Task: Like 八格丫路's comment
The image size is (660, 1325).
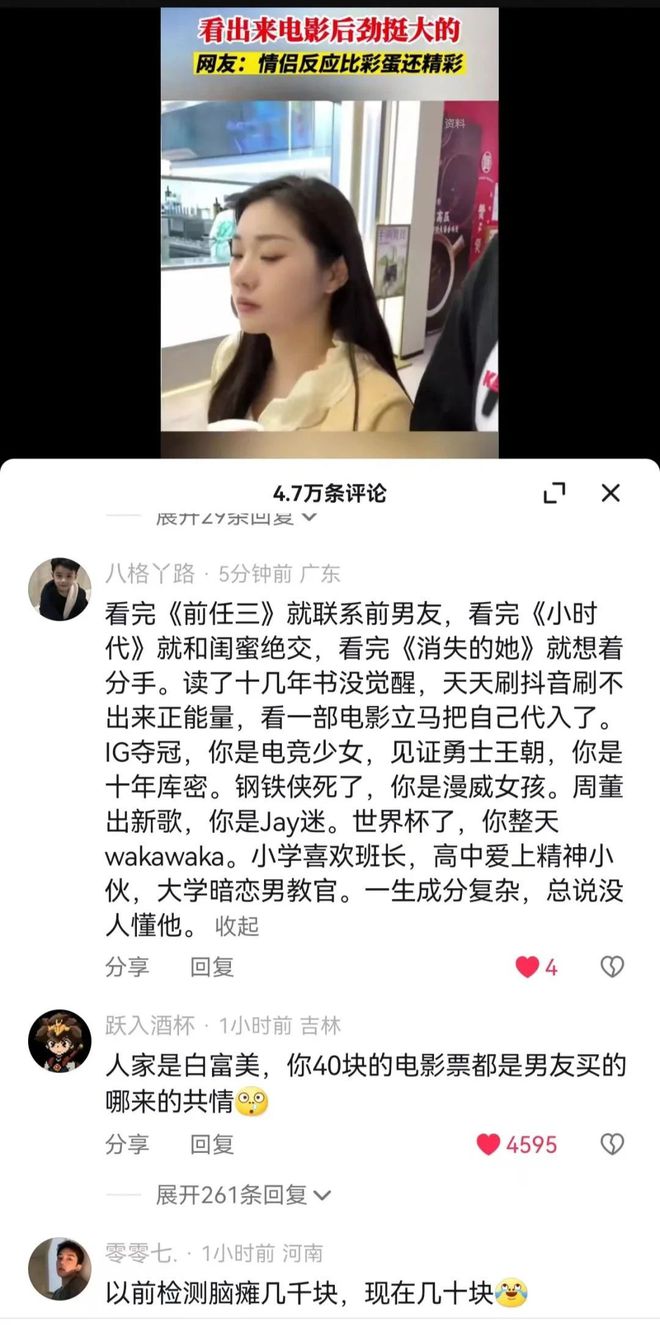Action: pyautogui.click(x=527, y=966)
